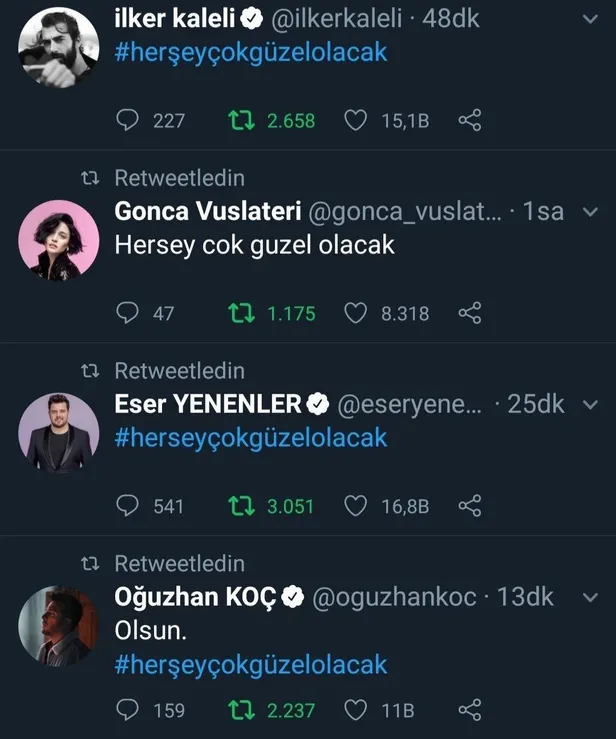
Task: Reply to Oğuzhan KOÇ's tweet
Action: tap(127, 710)
